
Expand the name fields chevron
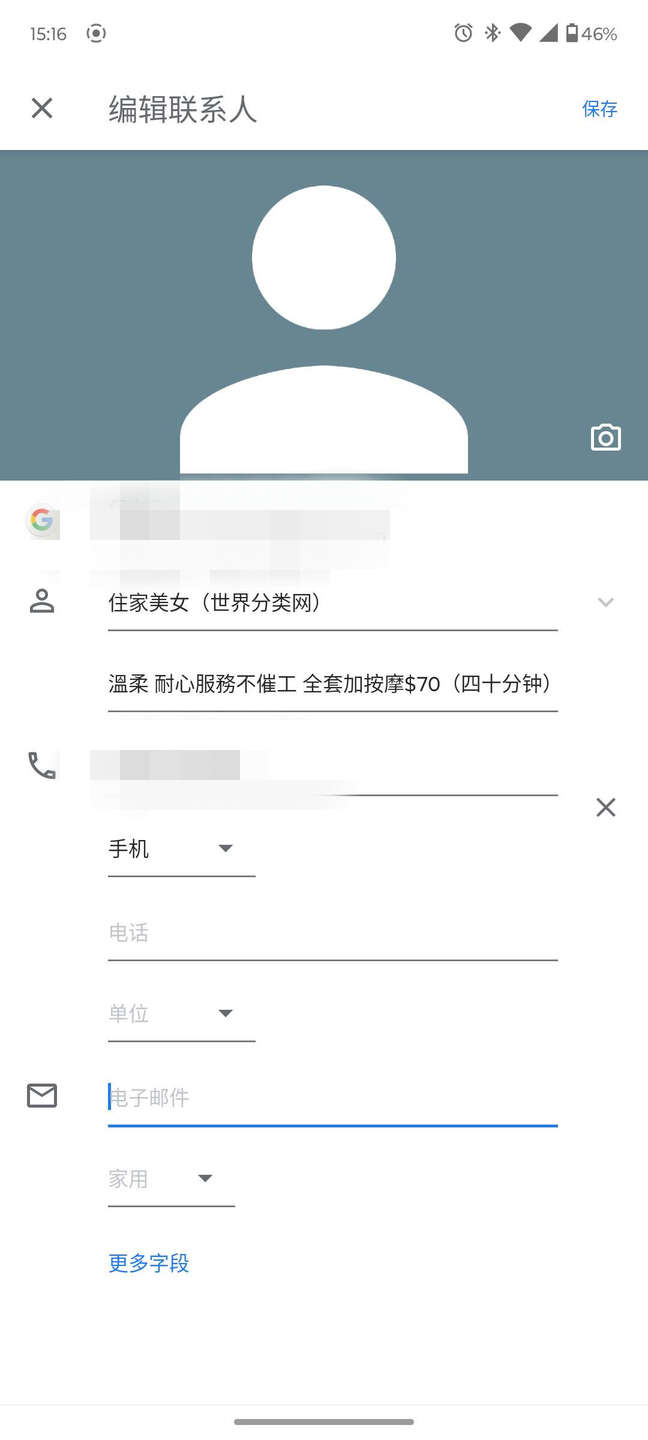[605, 602]
